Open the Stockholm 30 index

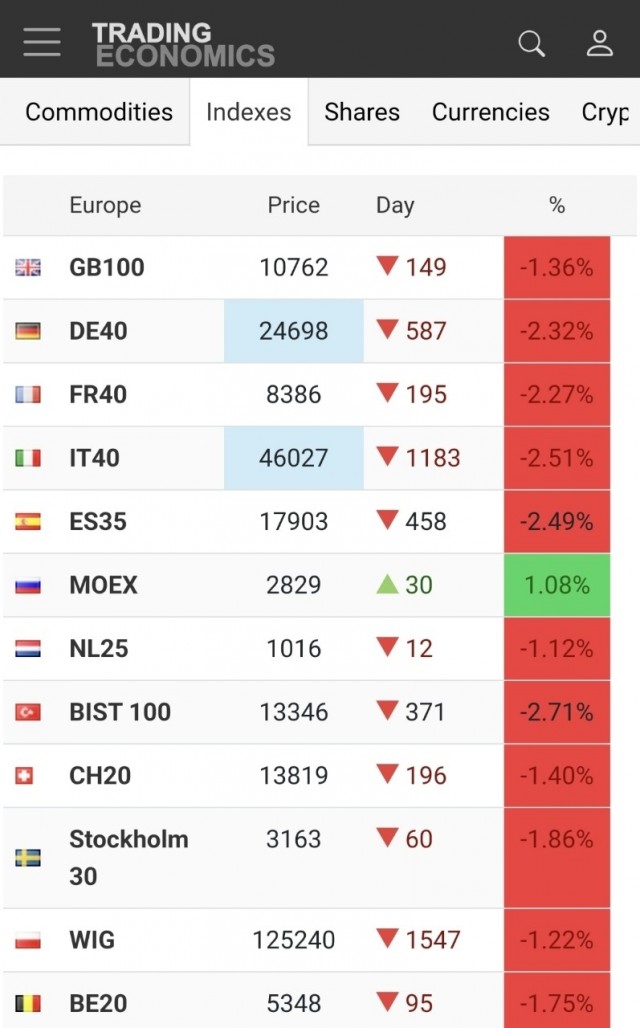pyautogui.click(x=128, y=857)
